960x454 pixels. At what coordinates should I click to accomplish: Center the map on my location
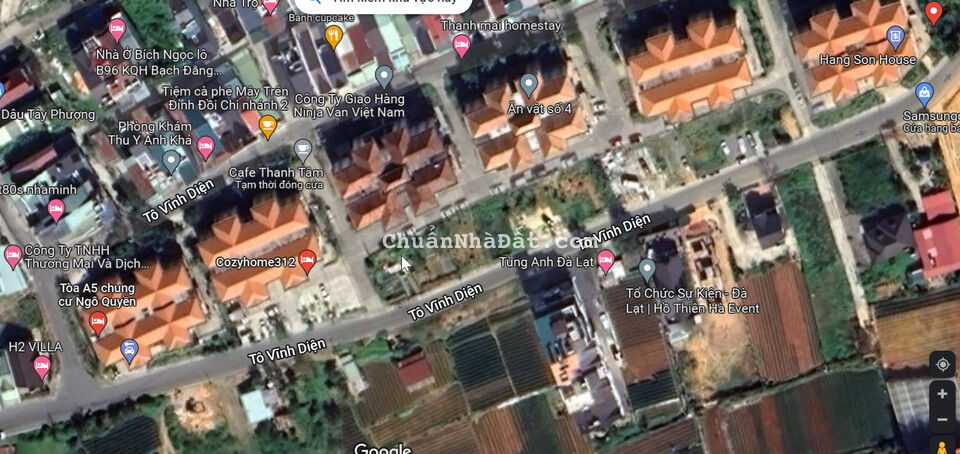(x=941, y=363)
